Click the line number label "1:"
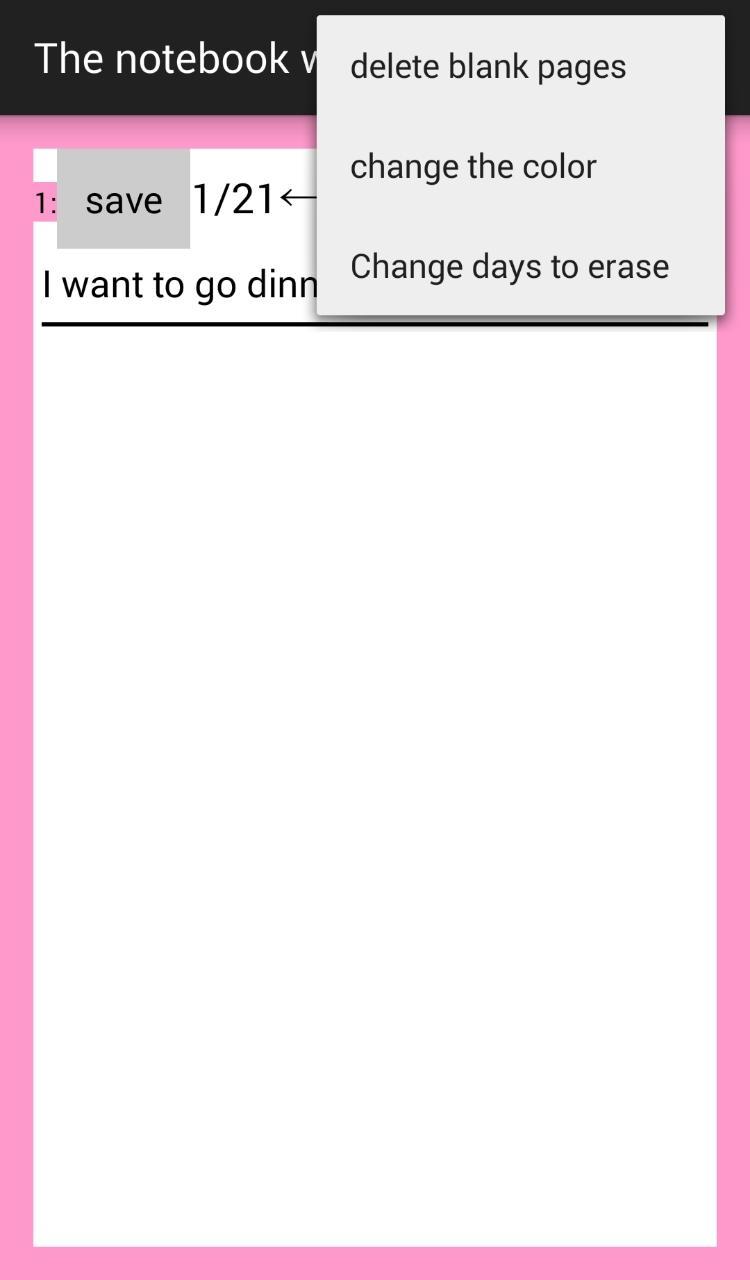Viewport: 750px width, 1280px height. tap(44, 203)
